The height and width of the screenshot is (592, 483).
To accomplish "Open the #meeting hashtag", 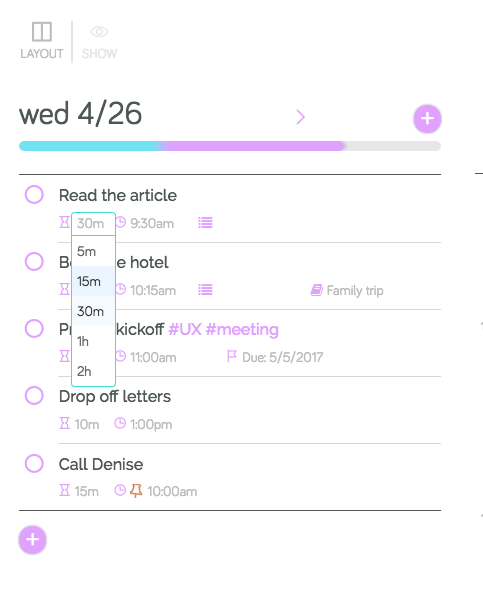I will pyautogui.click(x=242, y=329).
